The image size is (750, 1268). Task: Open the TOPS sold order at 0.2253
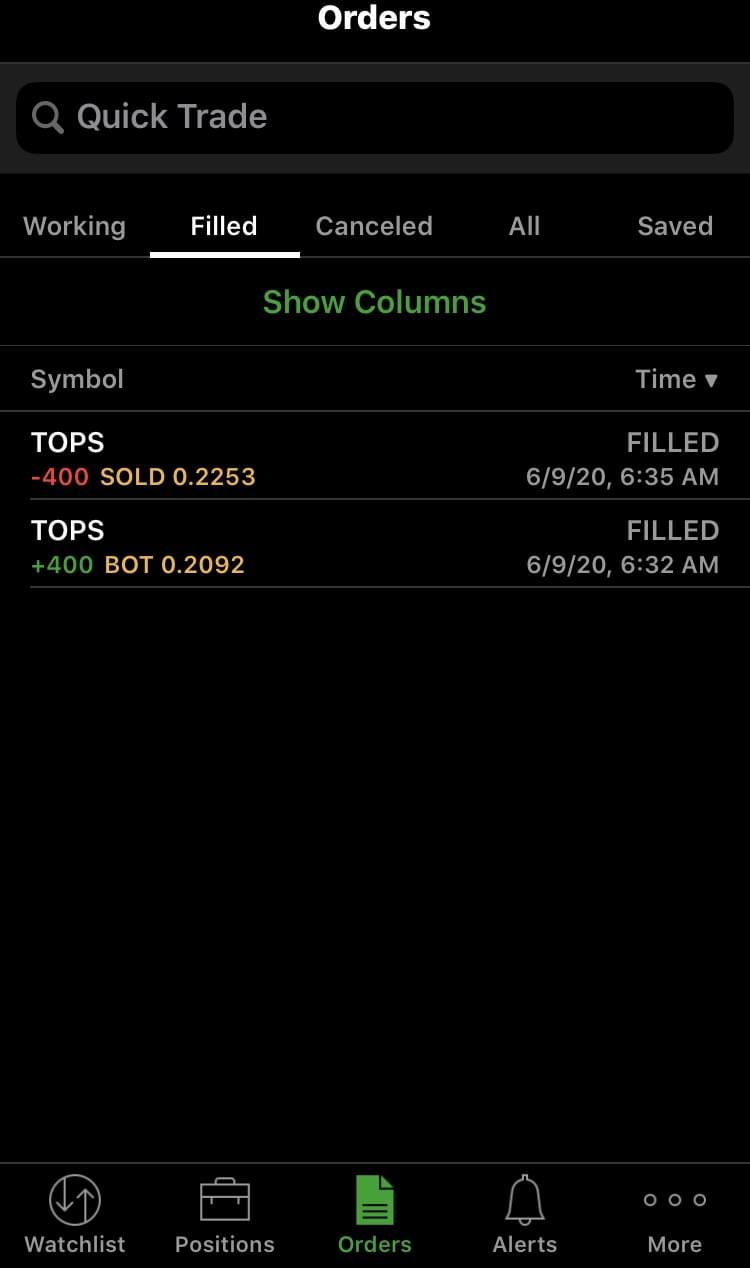coord(374,458)
